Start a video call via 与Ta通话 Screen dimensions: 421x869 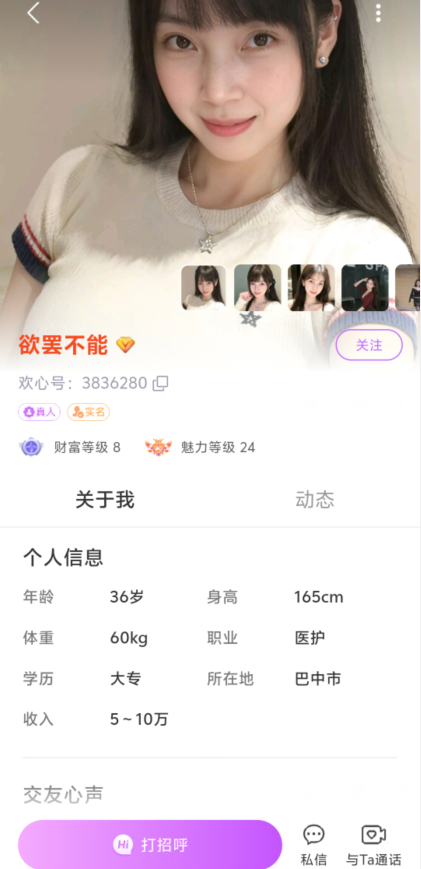click(373, 845)
